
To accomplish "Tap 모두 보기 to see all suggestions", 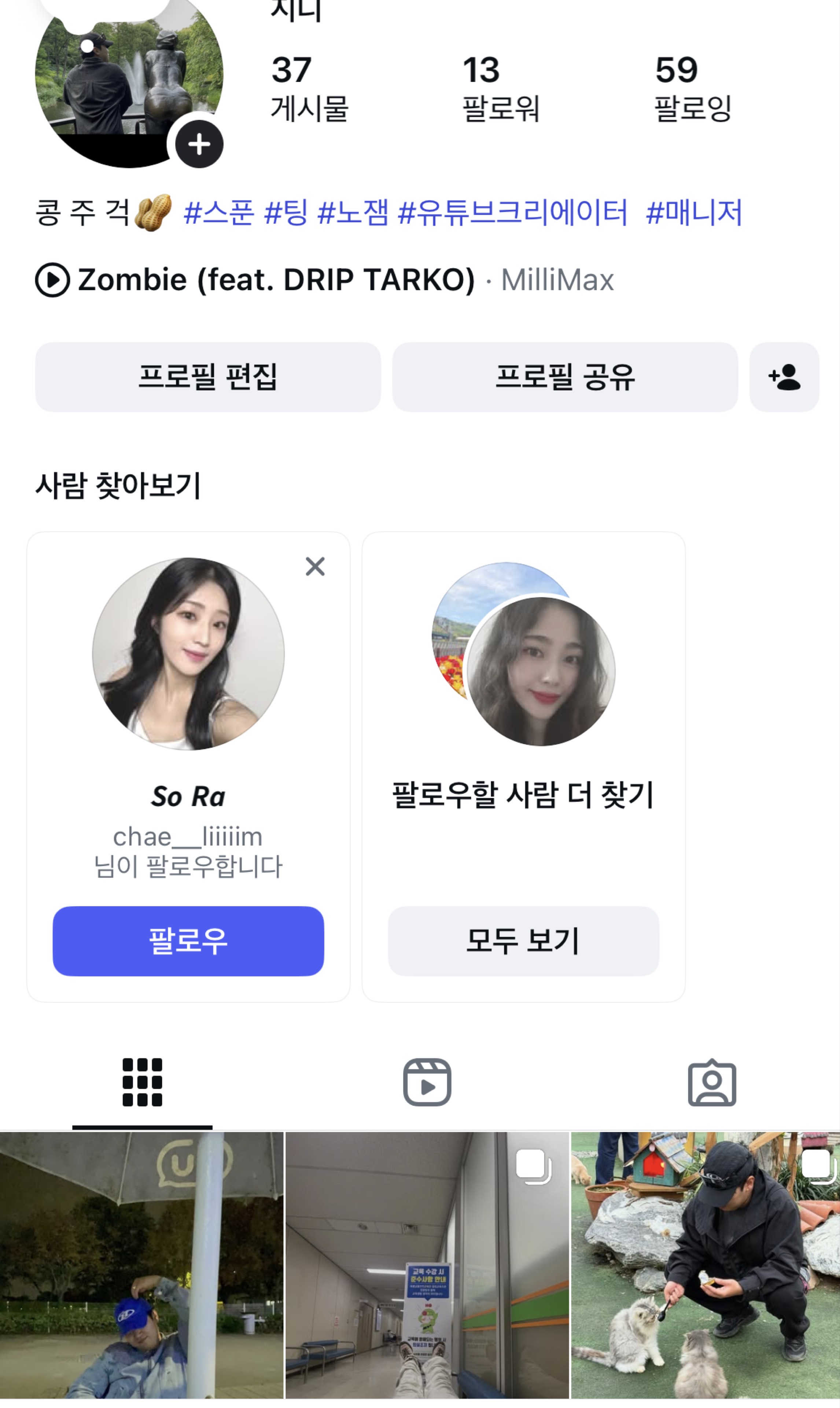I will [523, 940].
